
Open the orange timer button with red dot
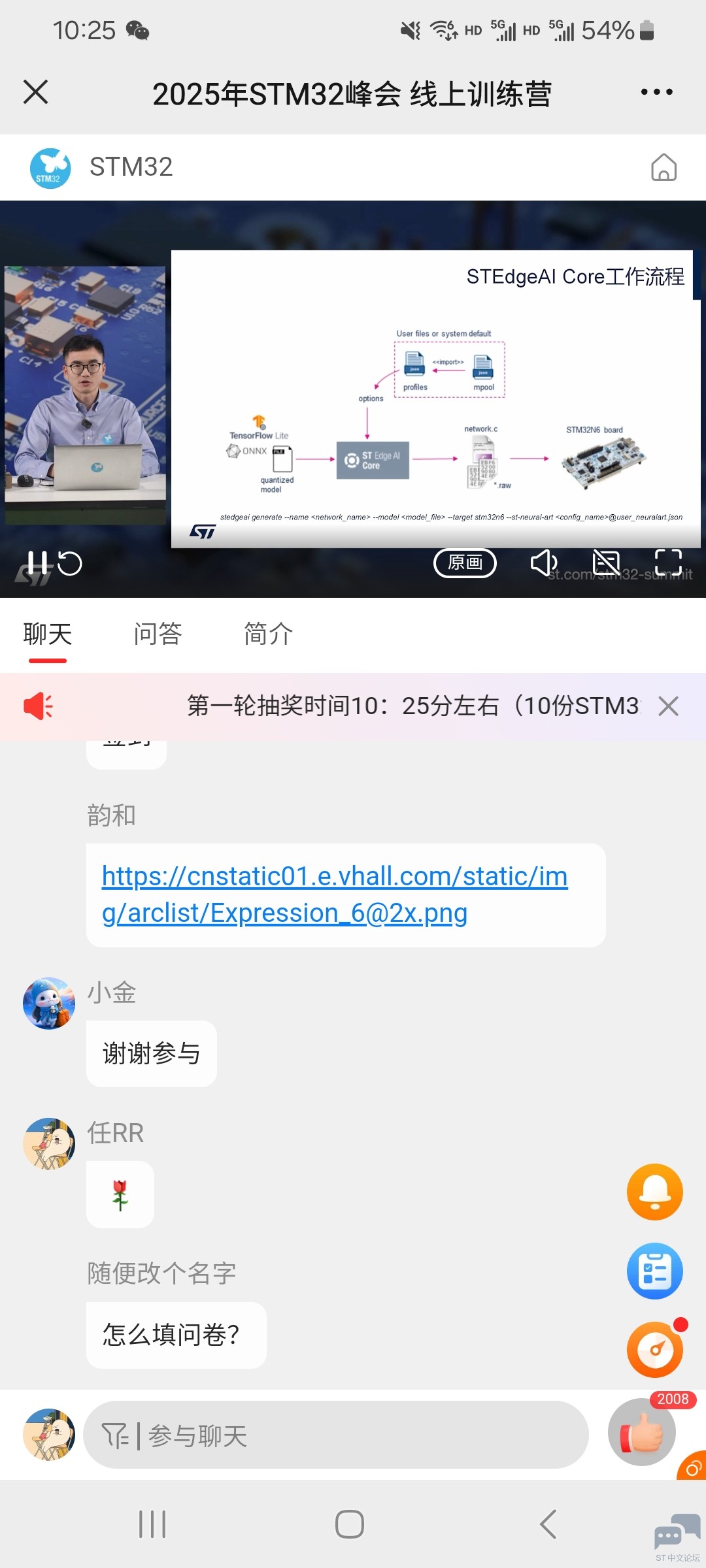[x=654, y=1349]
